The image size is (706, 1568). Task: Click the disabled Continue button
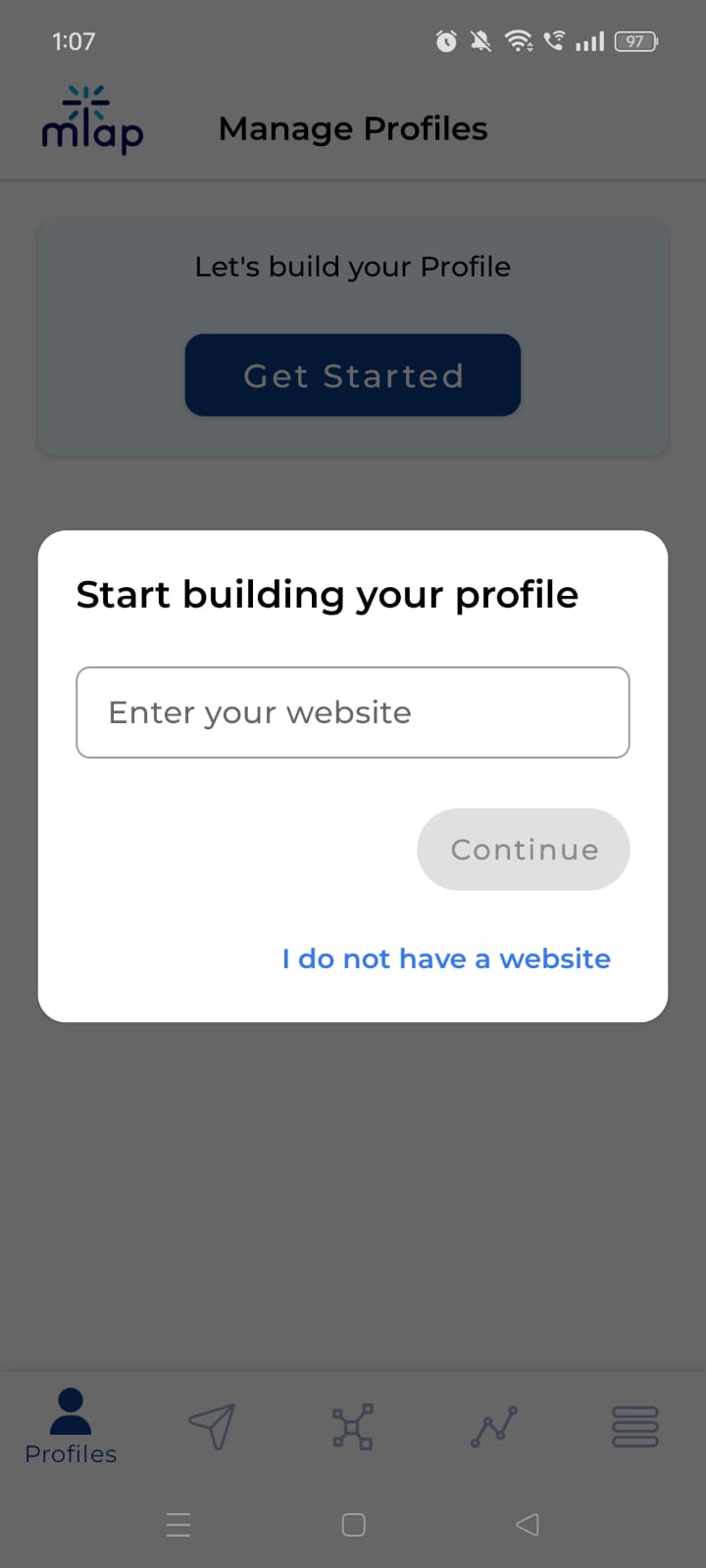523,850
